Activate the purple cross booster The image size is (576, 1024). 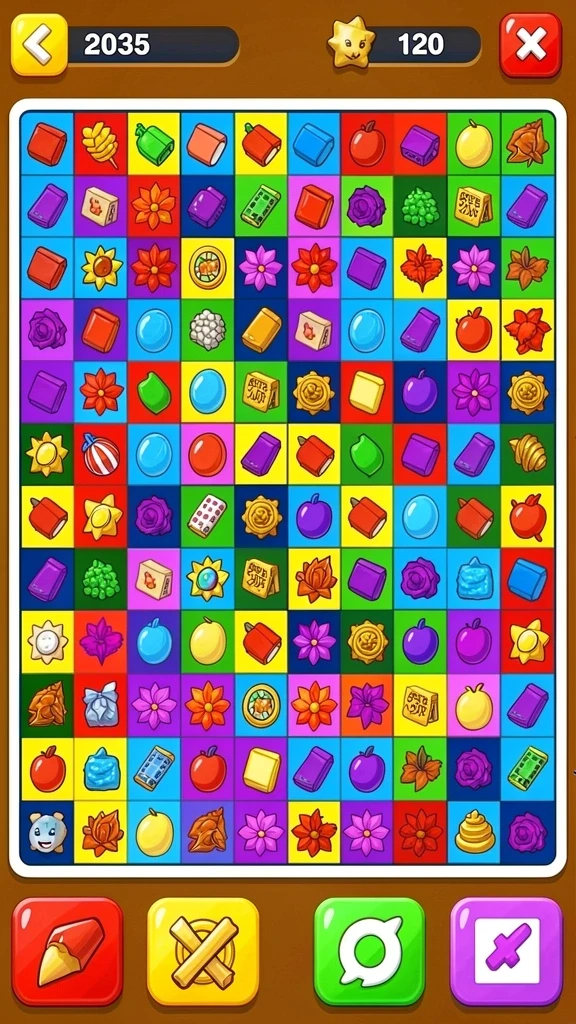point(506,951)
